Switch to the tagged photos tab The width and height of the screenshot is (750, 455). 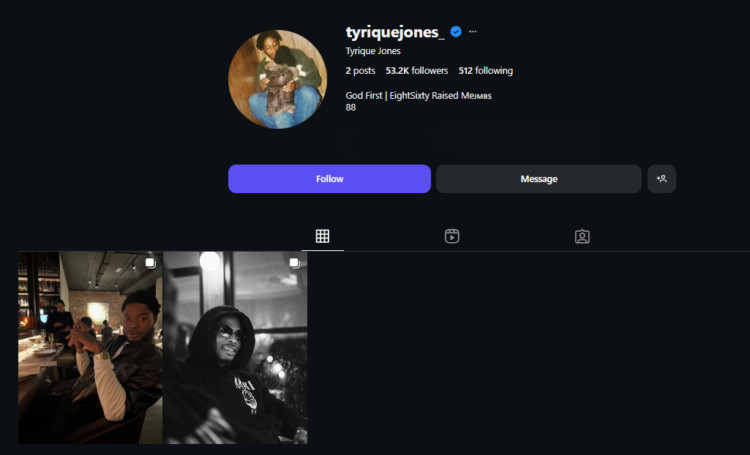(x=582, y=236)
